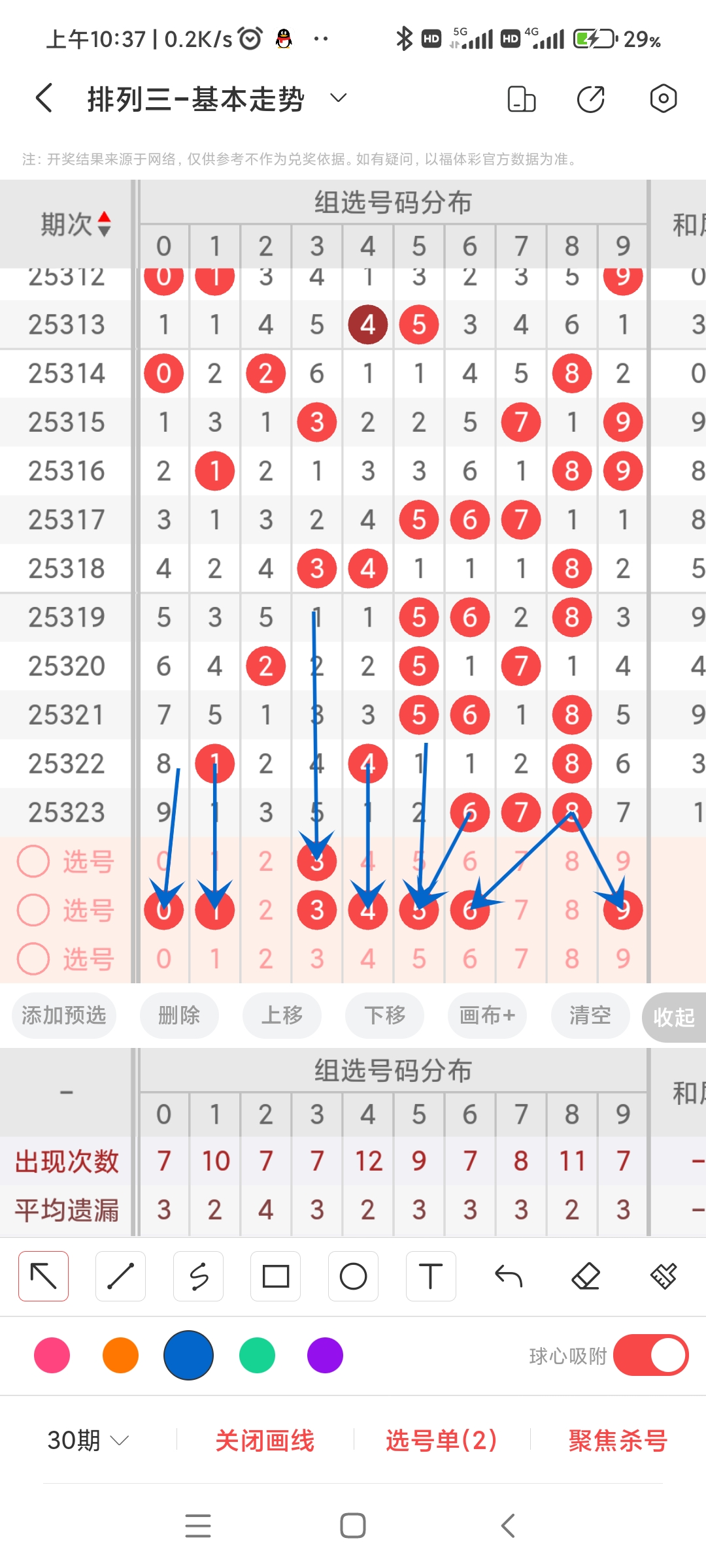706x1568 pixels.
Task: Toggle the 球心吸附 snap switch off
Action: (651, 1356)
